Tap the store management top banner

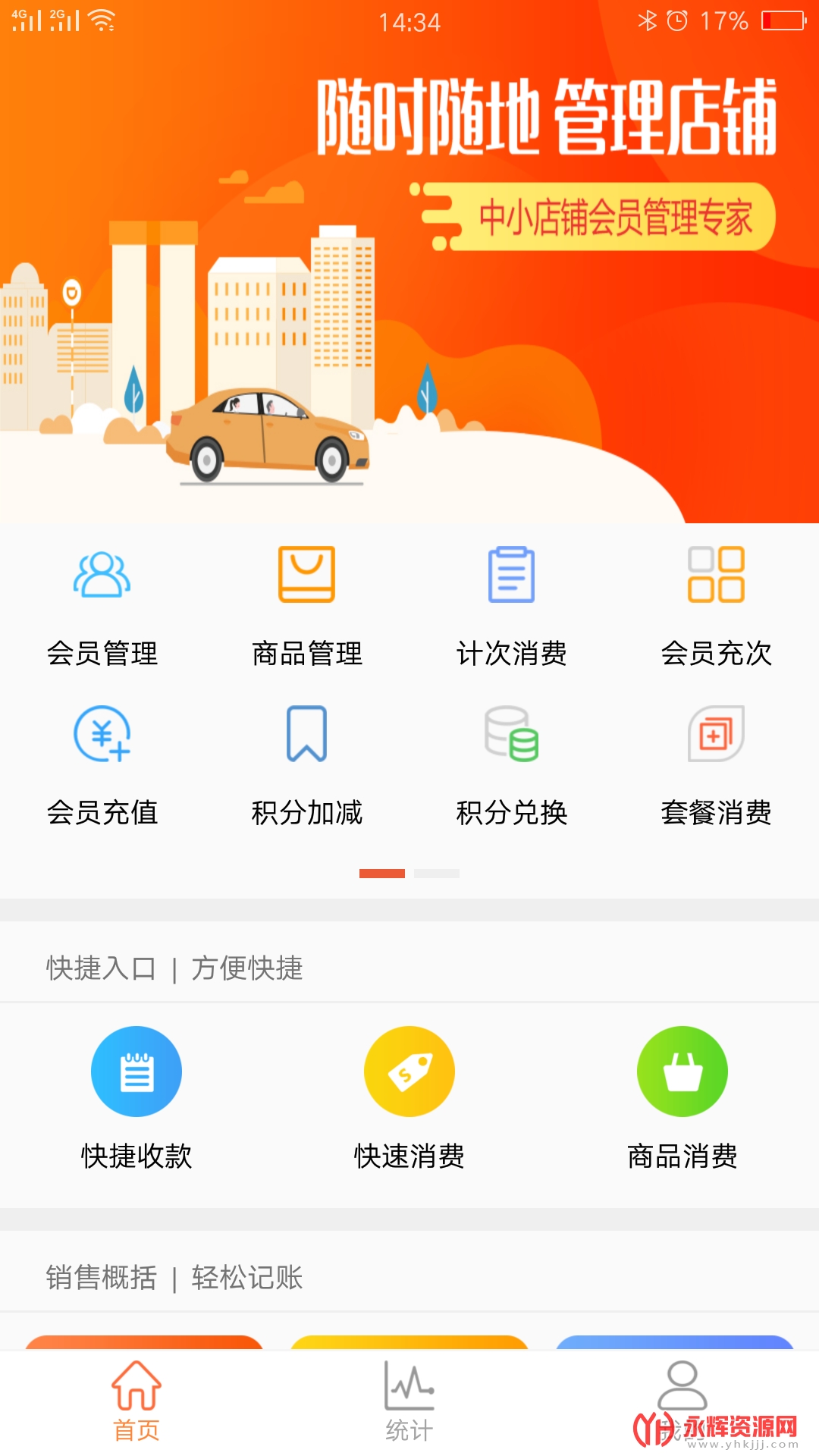pos(409,265)
